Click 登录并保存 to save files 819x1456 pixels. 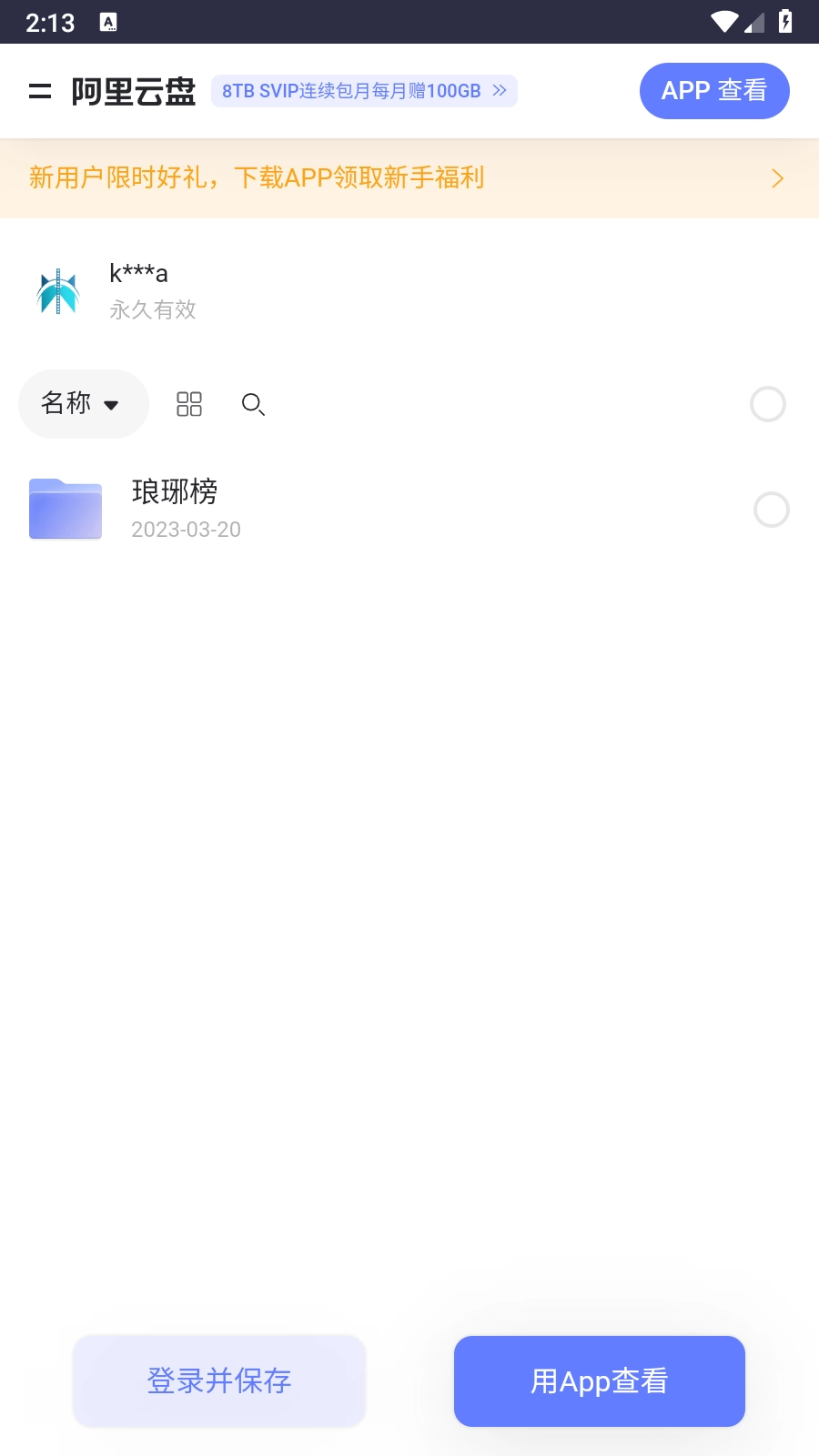(218, 1380)
